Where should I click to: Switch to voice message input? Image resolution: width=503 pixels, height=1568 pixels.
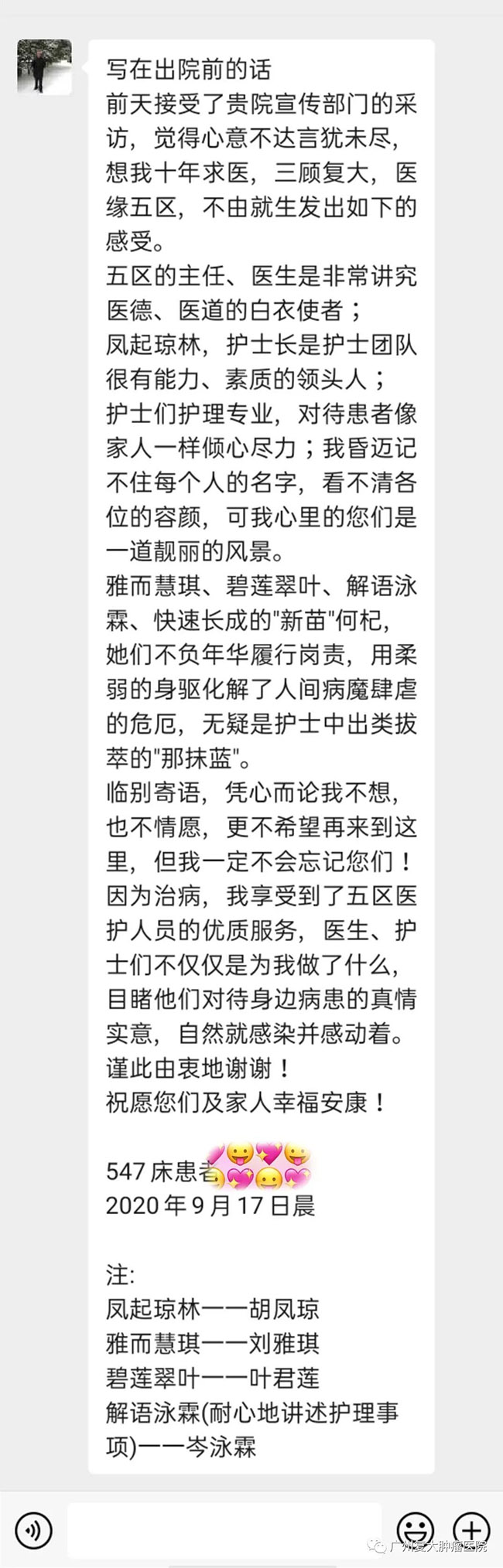coord(33,1529)
